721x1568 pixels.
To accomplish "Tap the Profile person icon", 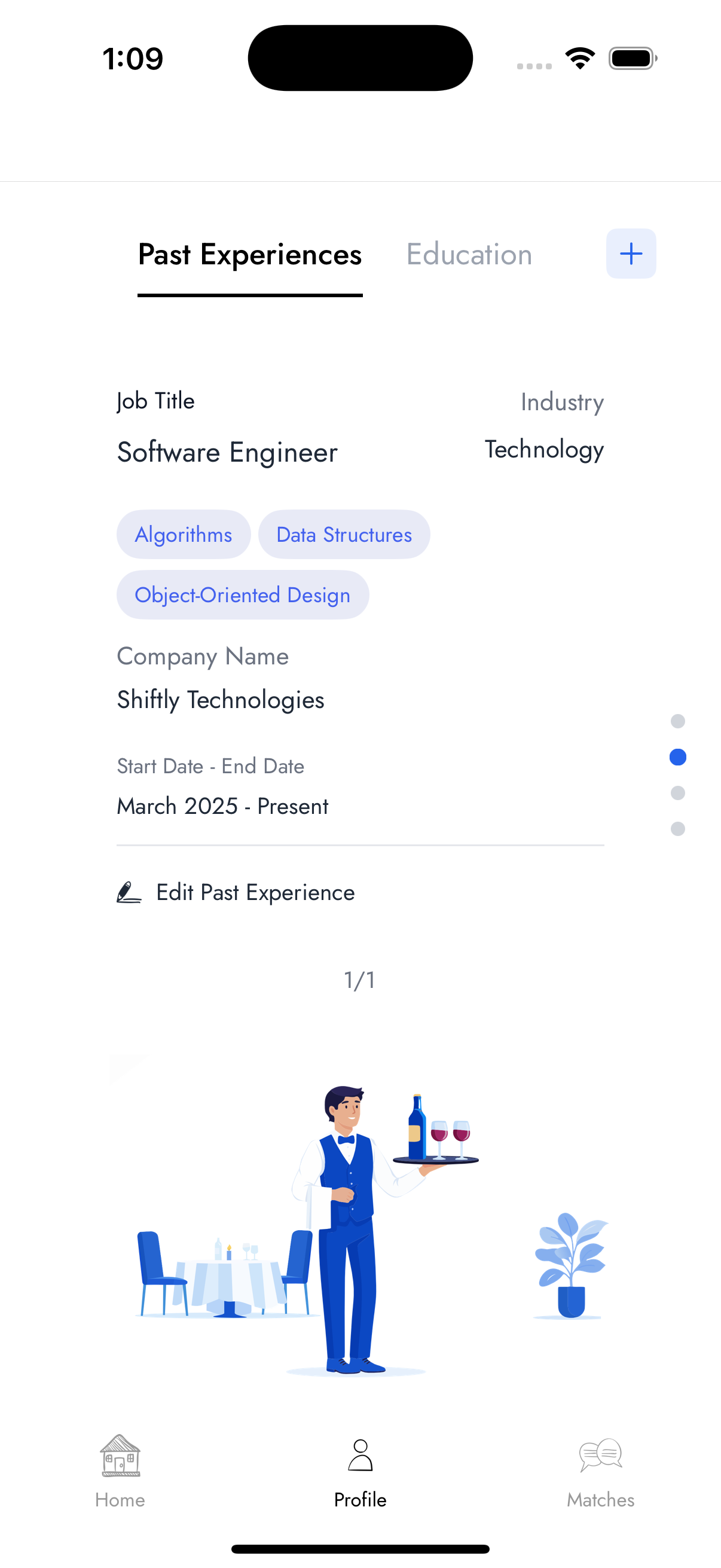I will click(359, 1455).
